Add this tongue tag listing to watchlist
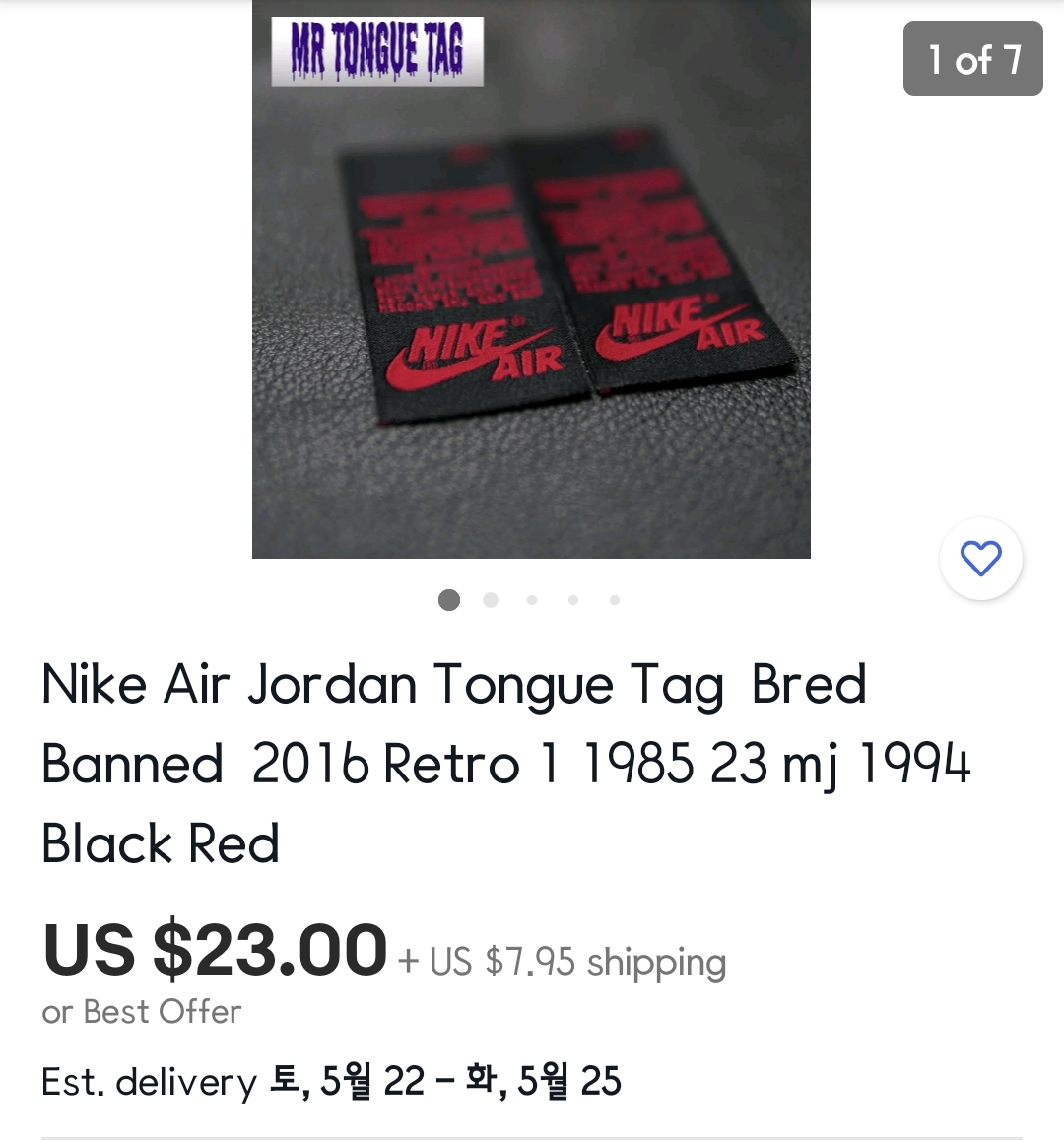The height and width of the screenshot is (1144, 1064). 980,558
